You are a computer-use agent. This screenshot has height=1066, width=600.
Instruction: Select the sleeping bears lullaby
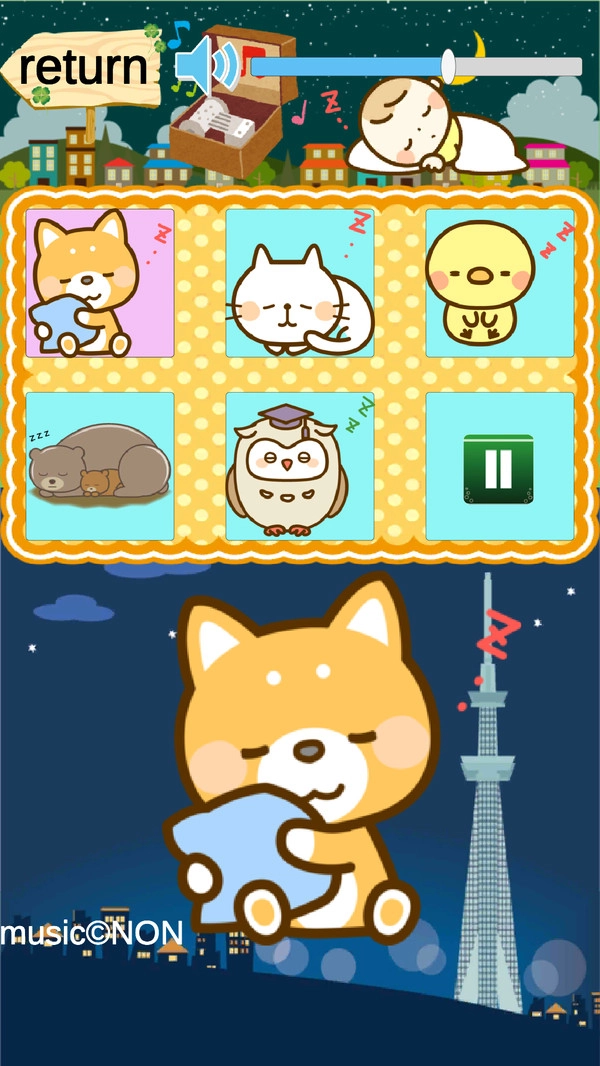[x=100, y=466]
